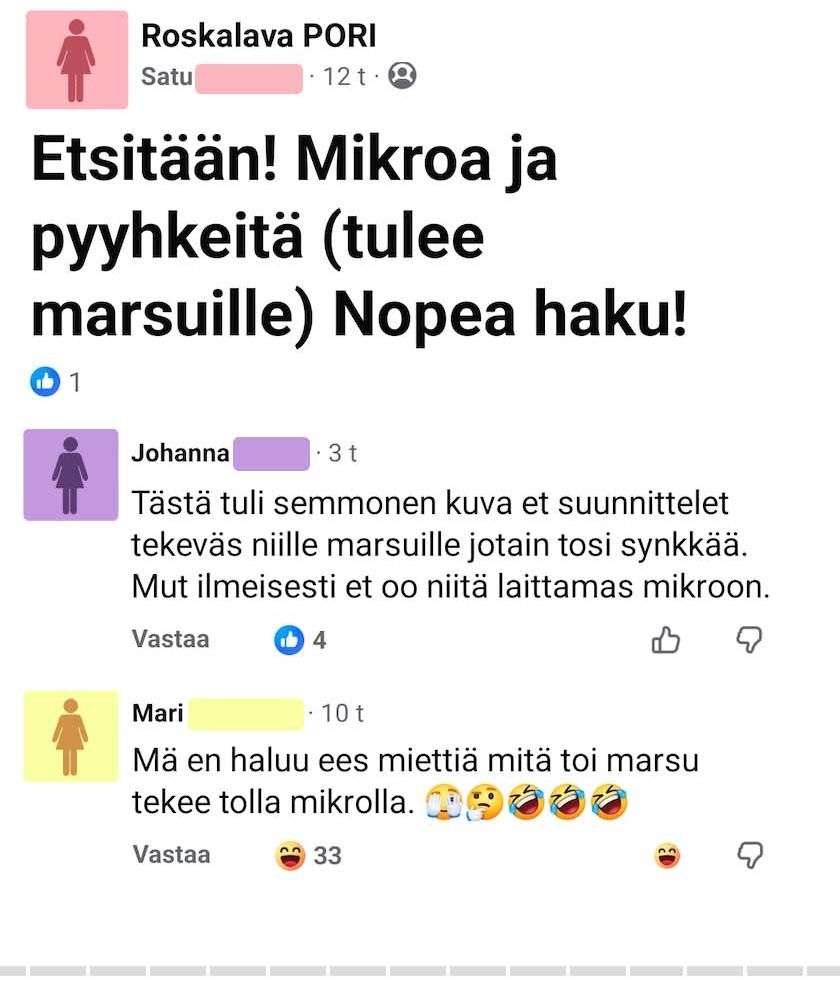840x992 pixels.
Task: View who liked the original post
Action: pyautogui.click(x=58, y=381)
